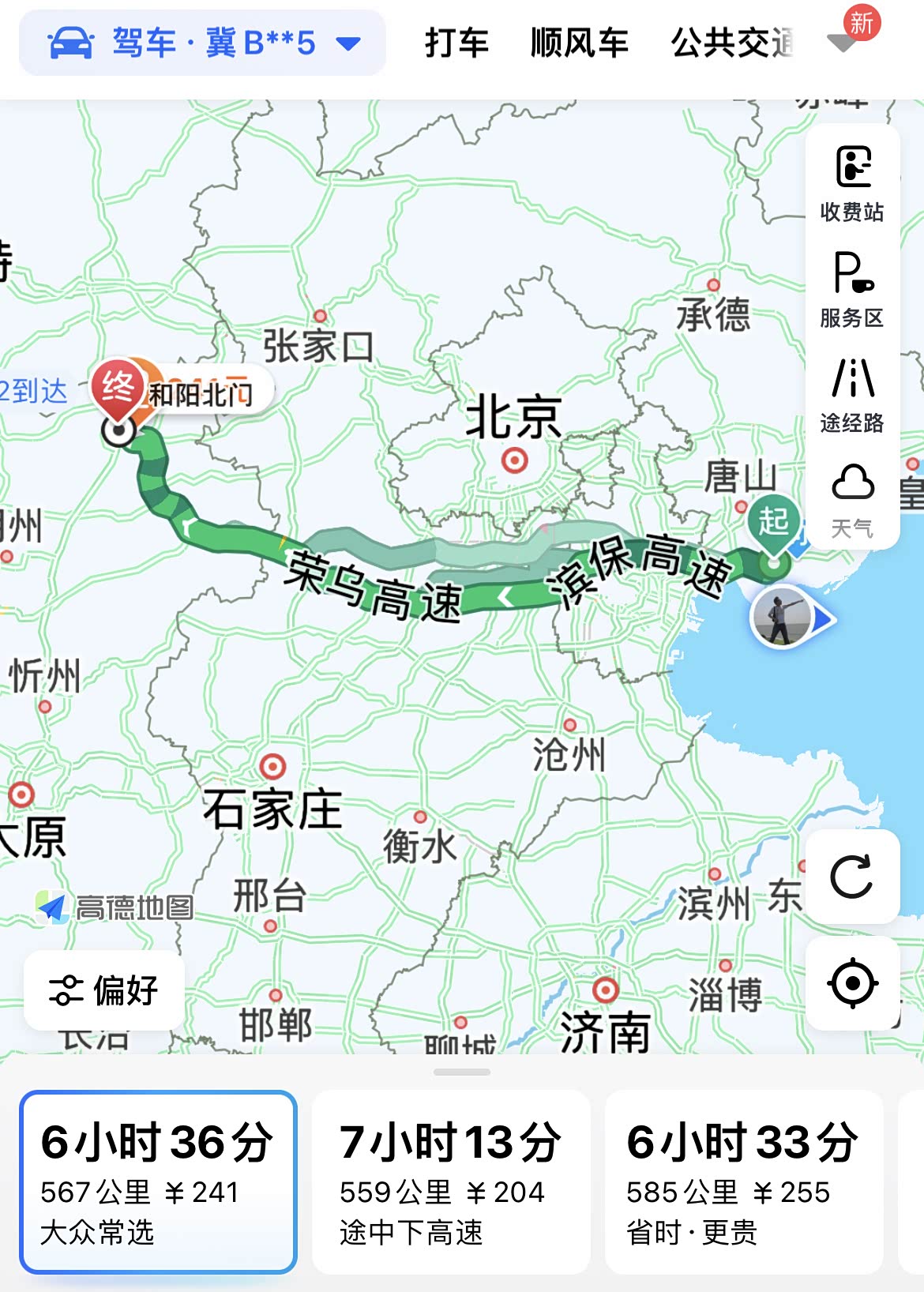Select the 6小时36分 大众常选 route
The image size is (924, 1292).
coord(158,1182)
